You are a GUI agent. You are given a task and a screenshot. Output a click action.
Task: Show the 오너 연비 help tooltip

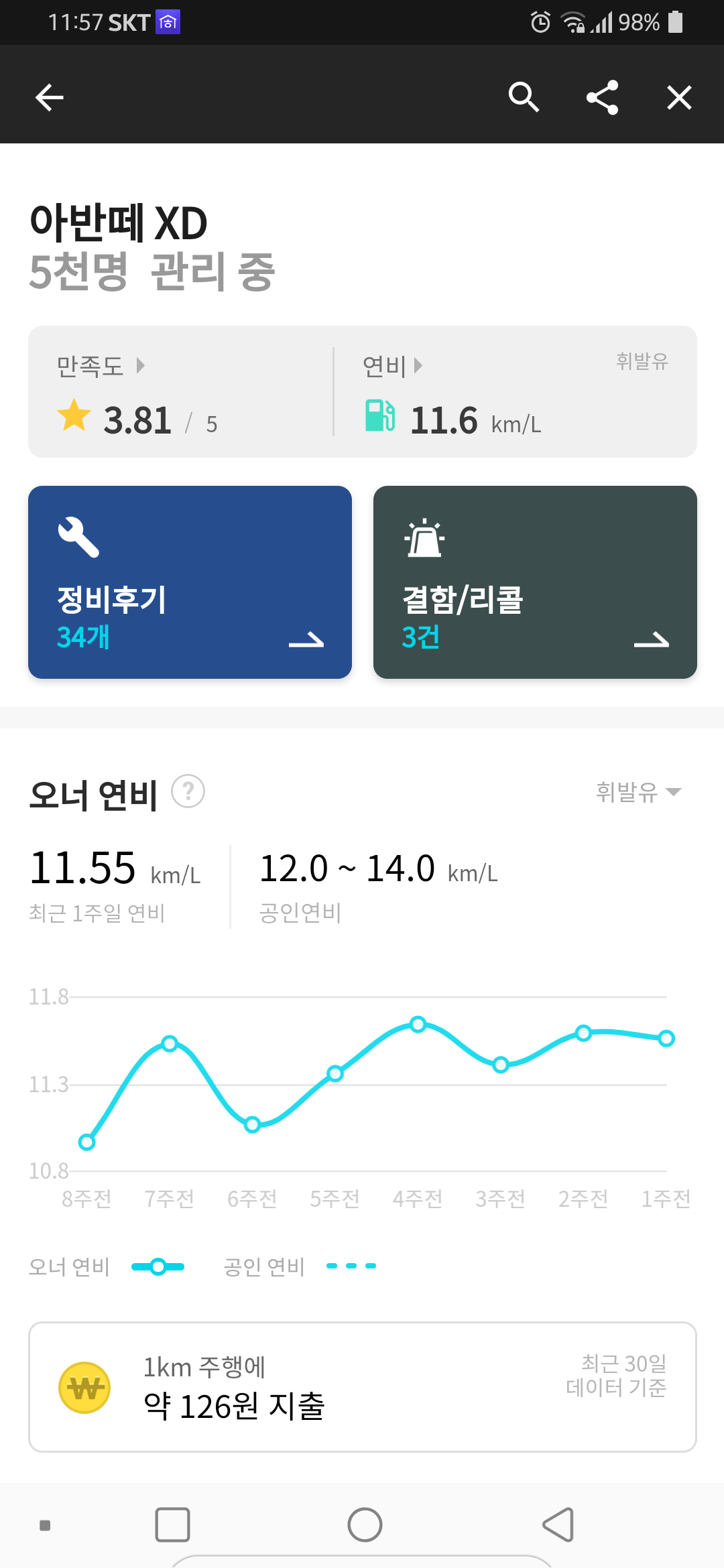click(x=188, y=792)
